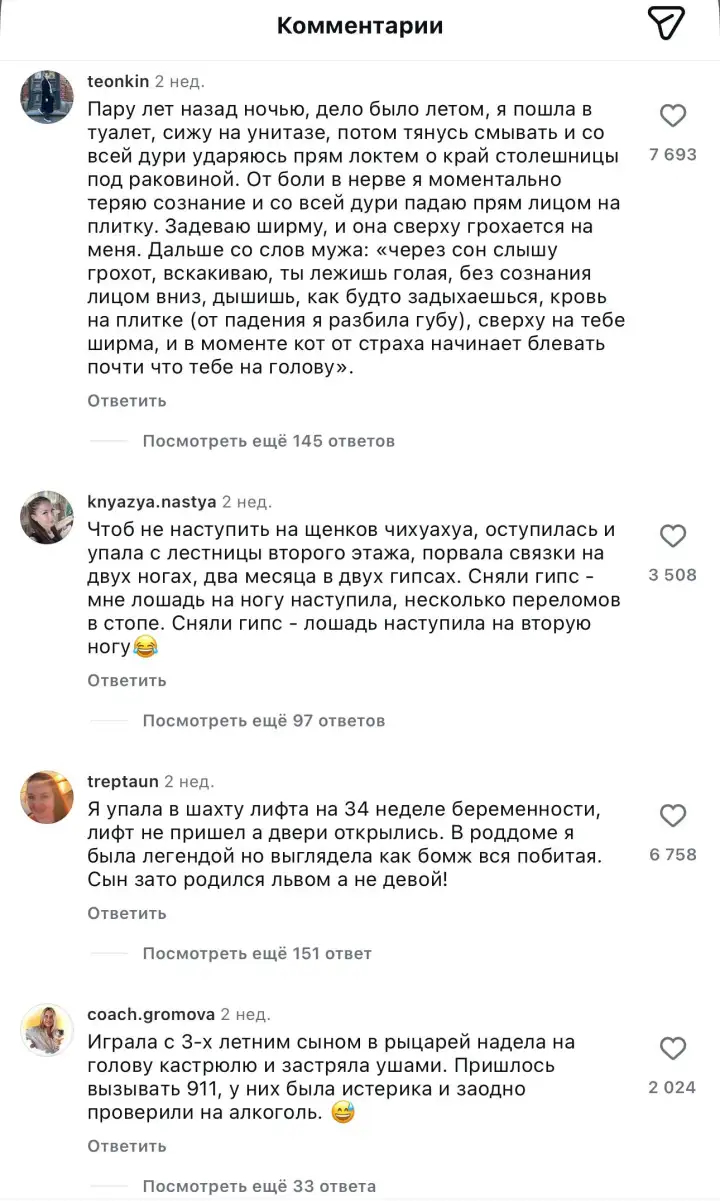This screenshot has width=720, height=1202.
Task: Like treptaun's comment
Action: pos(673,816)
